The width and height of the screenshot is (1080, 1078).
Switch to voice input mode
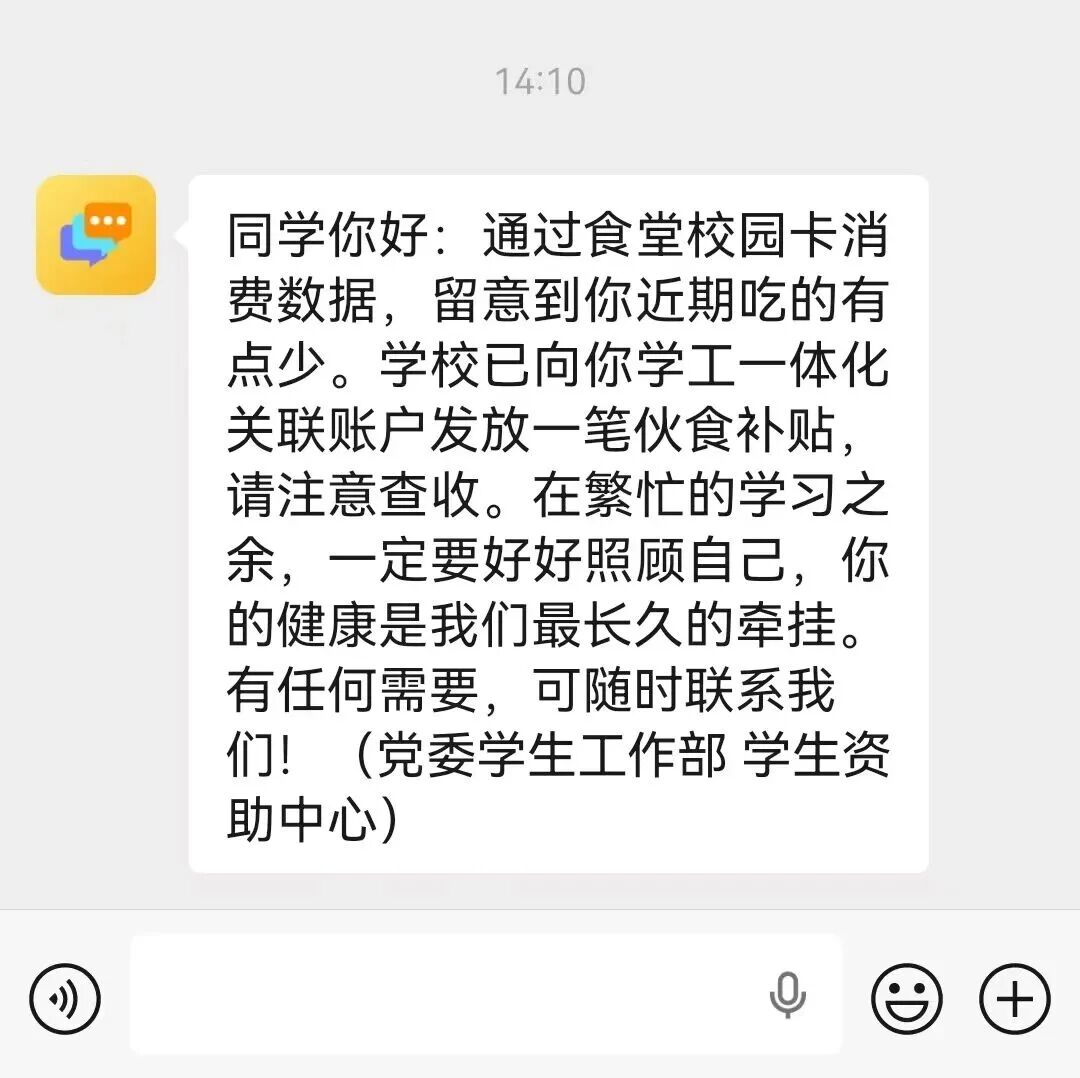pyautogui.click(x=65, y=998)
